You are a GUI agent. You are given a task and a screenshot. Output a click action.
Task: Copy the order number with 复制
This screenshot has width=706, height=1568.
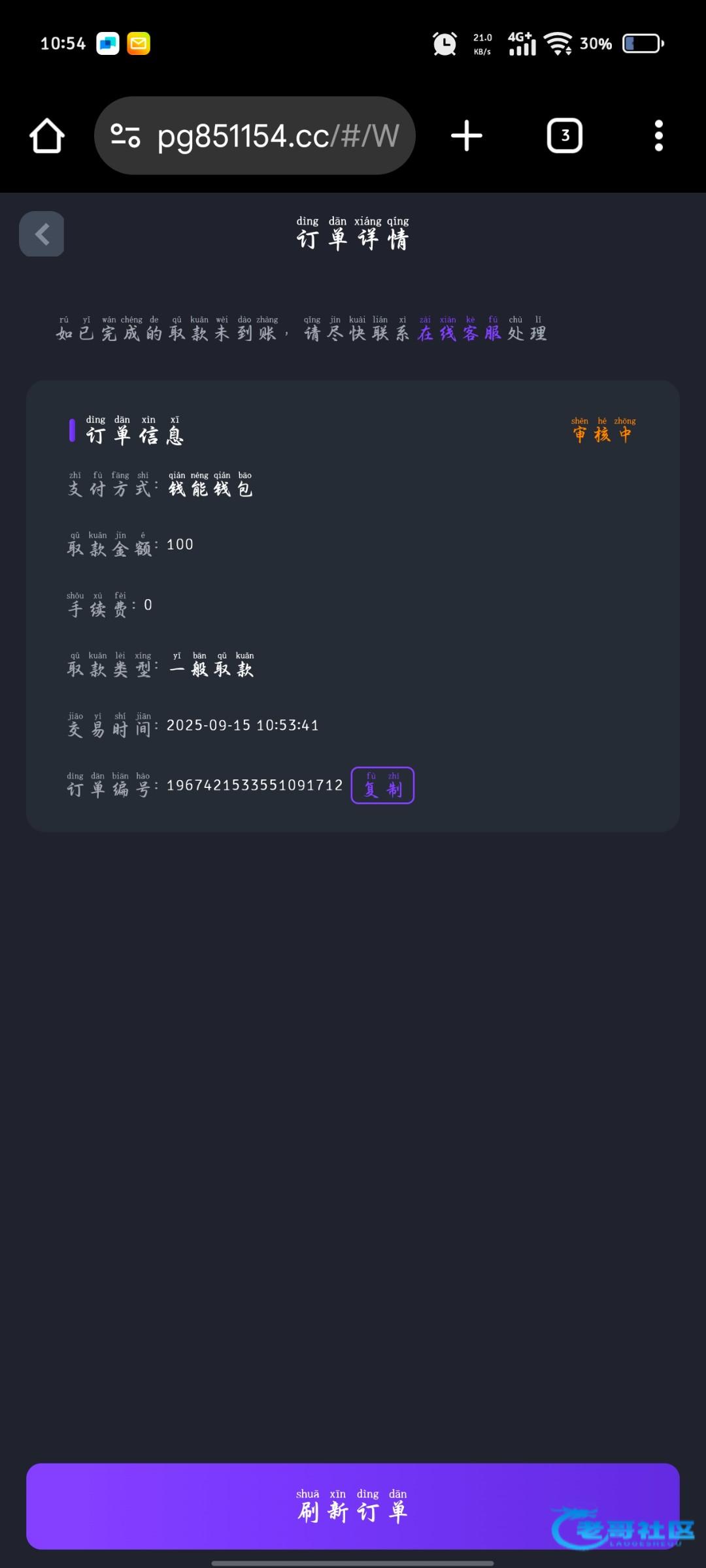point(383,785)
